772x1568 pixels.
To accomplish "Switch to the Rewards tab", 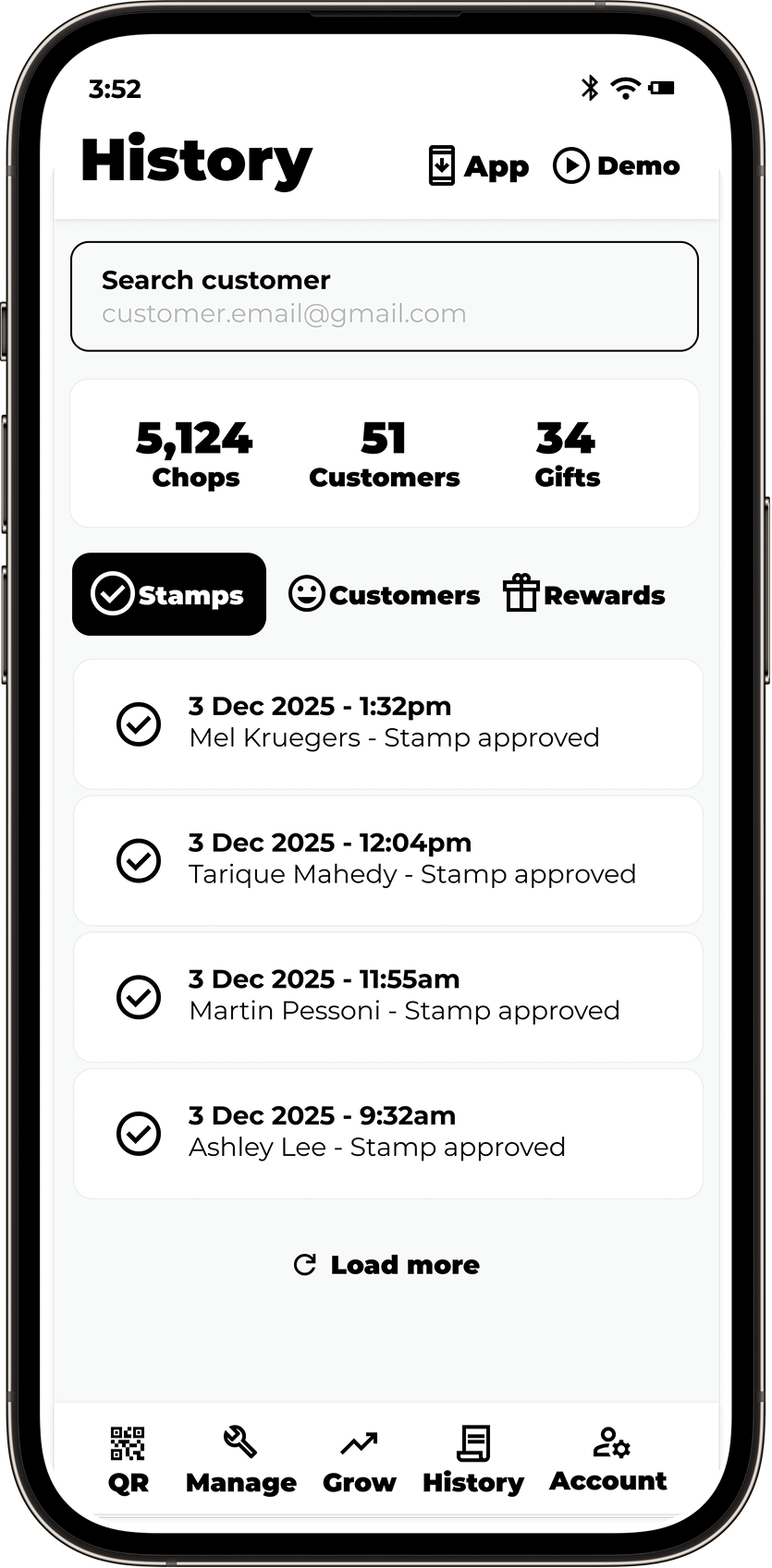I will tap(584, 594).
